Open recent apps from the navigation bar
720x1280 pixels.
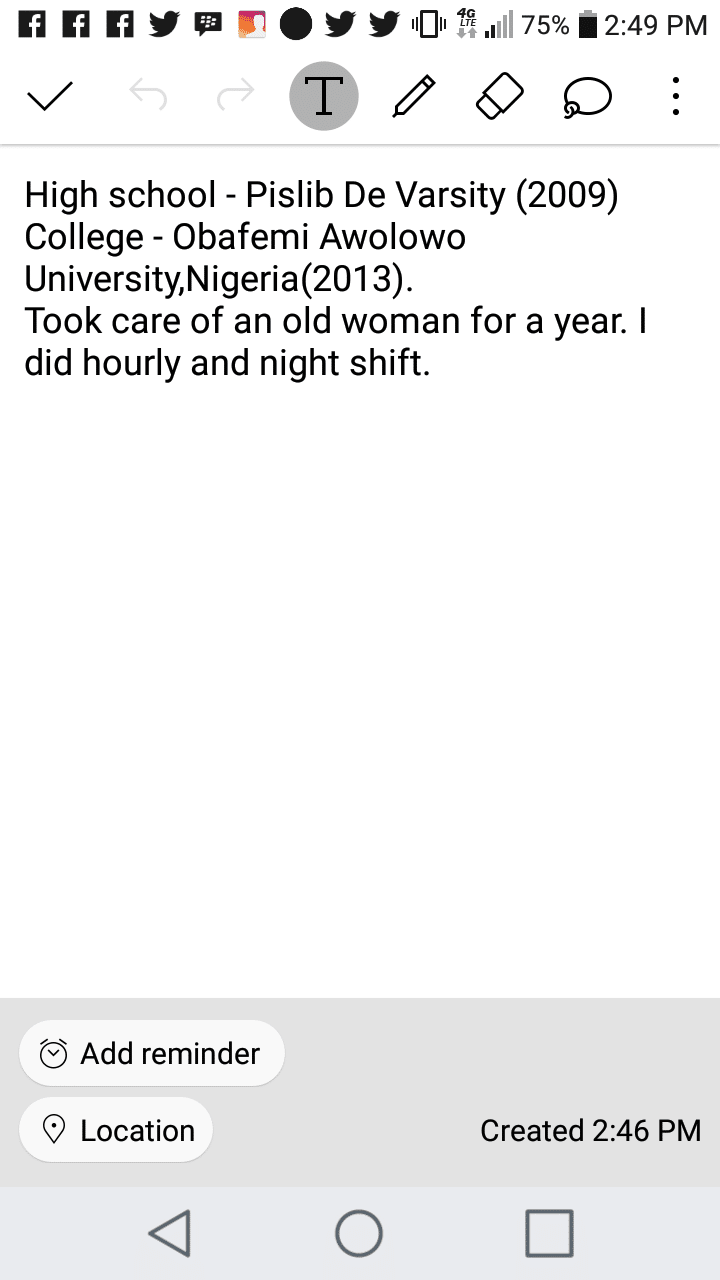549,1233
